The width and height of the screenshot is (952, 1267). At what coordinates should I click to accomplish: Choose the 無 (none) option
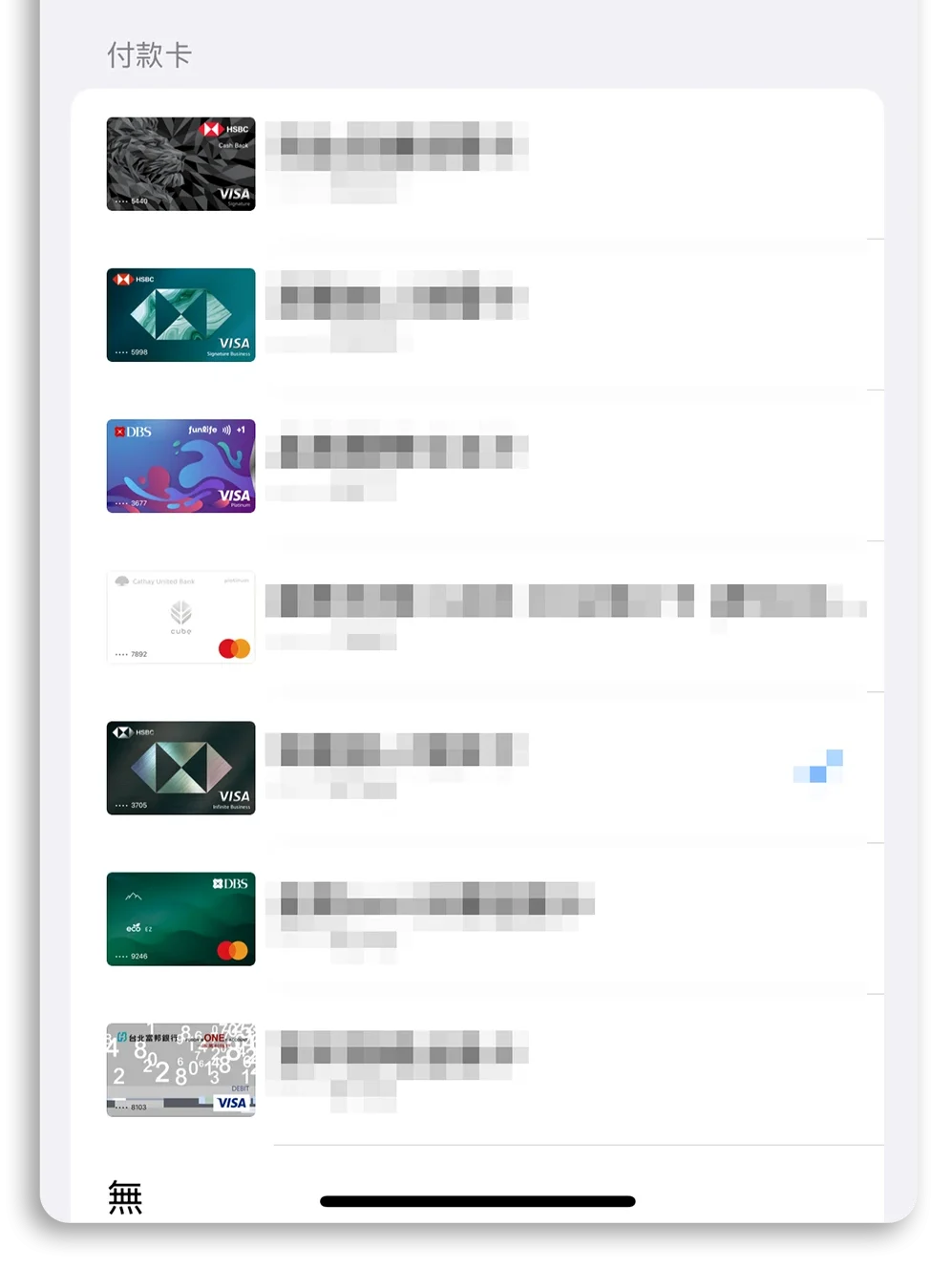click(125, 1196)
